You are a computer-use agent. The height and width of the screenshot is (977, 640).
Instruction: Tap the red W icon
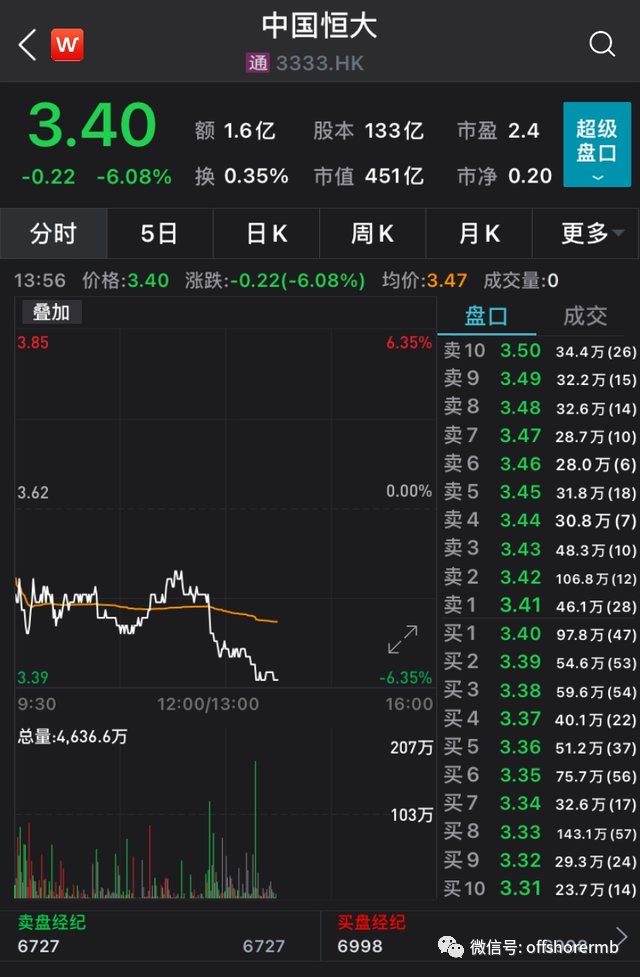point(67,44)
